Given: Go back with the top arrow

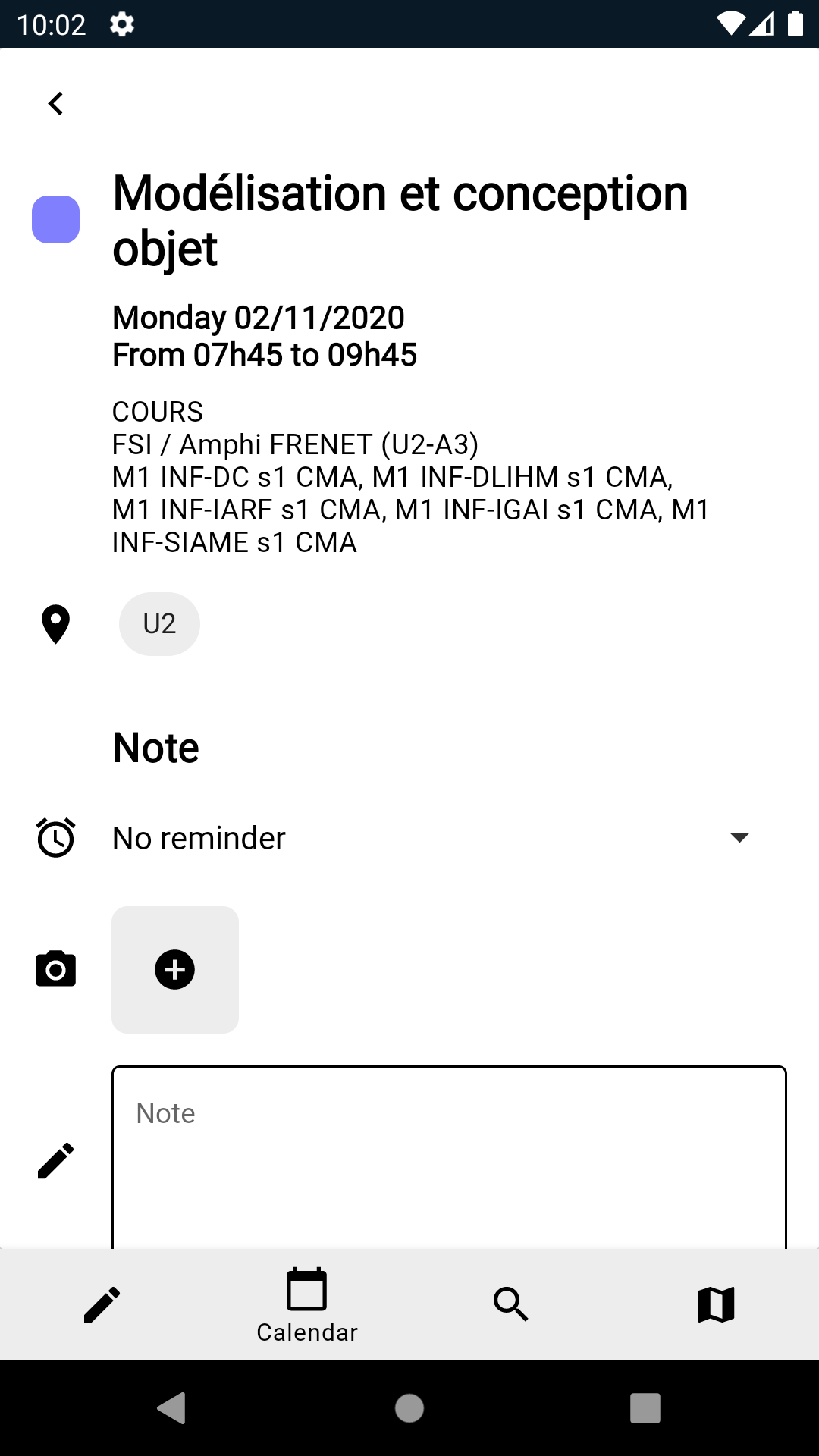Looking at the screenshot, I should point(55,103).
